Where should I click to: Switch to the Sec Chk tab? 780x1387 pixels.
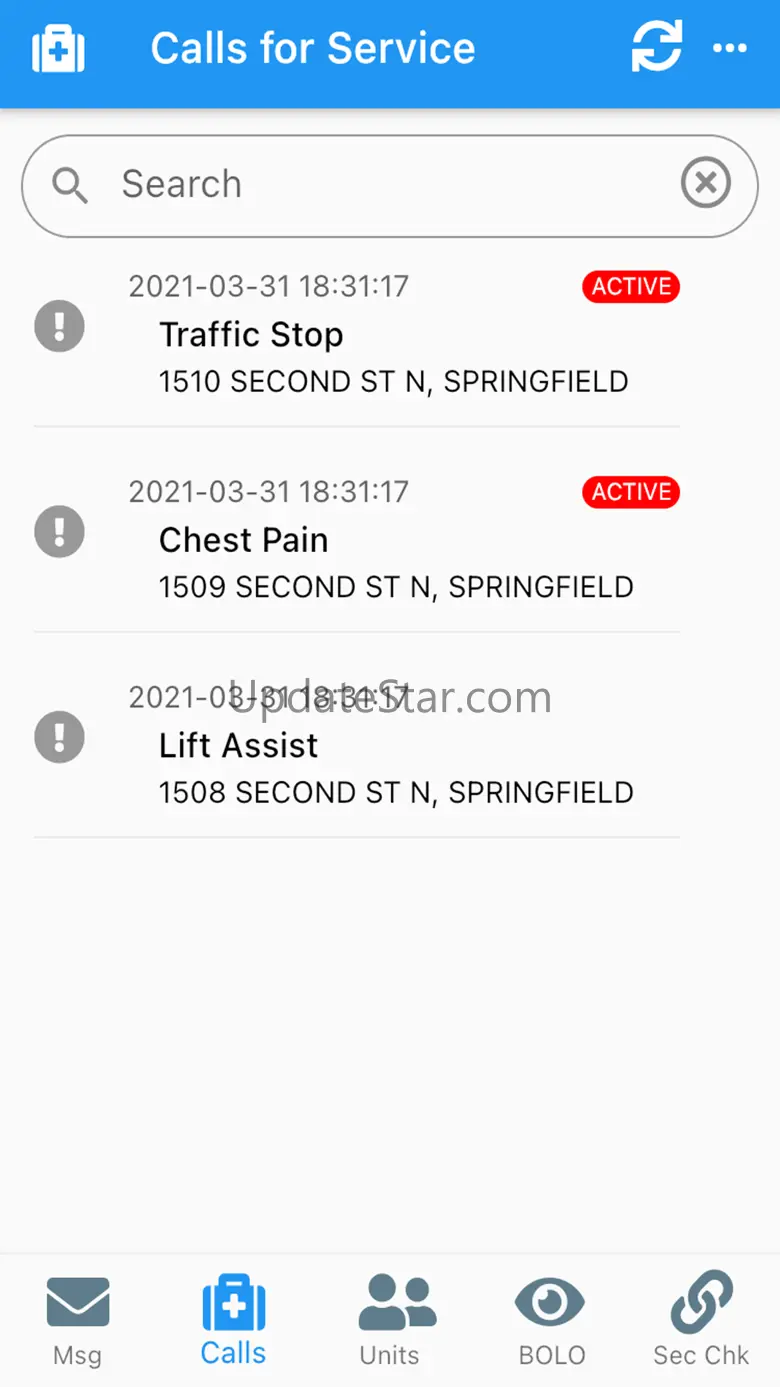click(701, 1320)
